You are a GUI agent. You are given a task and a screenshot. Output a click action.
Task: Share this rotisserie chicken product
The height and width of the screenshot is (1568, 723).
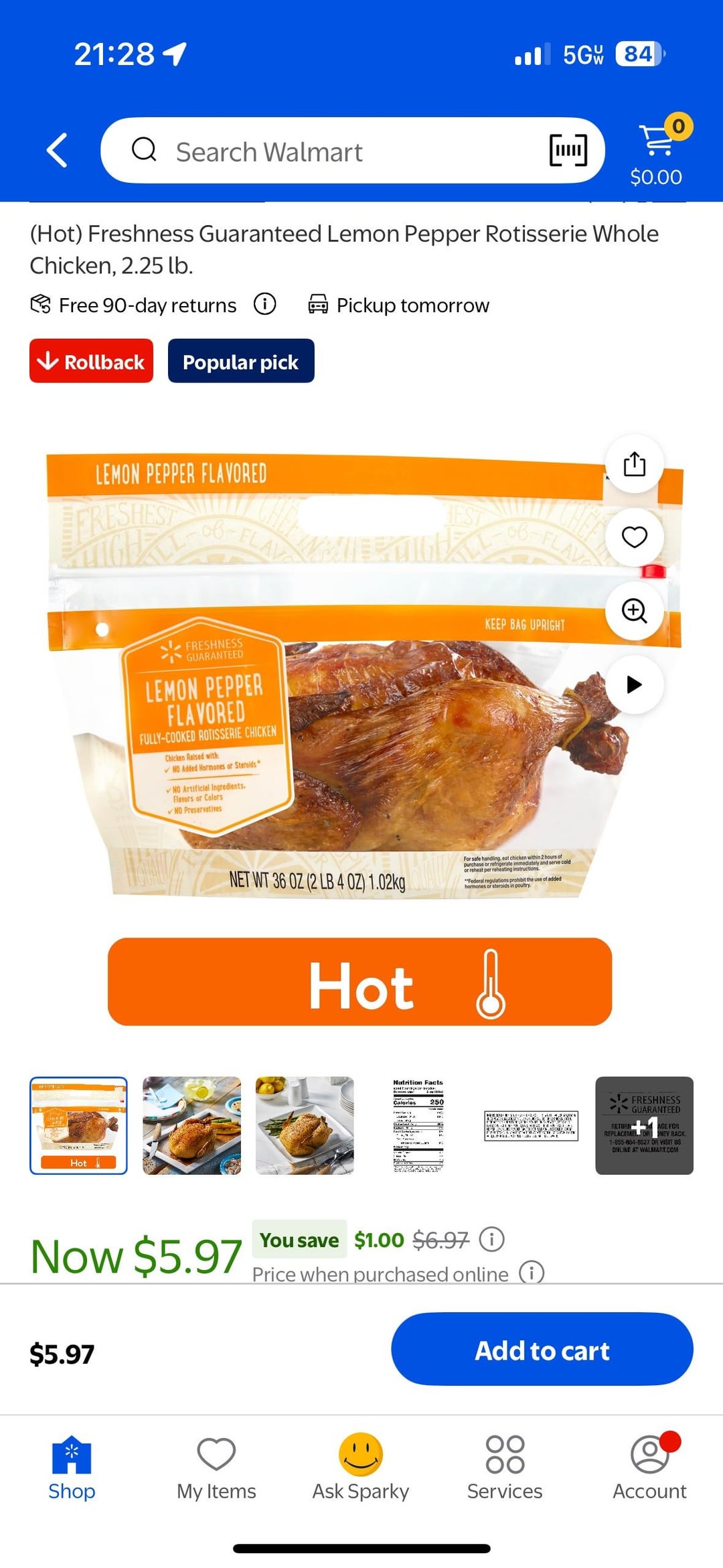click(x=634, y=464)
